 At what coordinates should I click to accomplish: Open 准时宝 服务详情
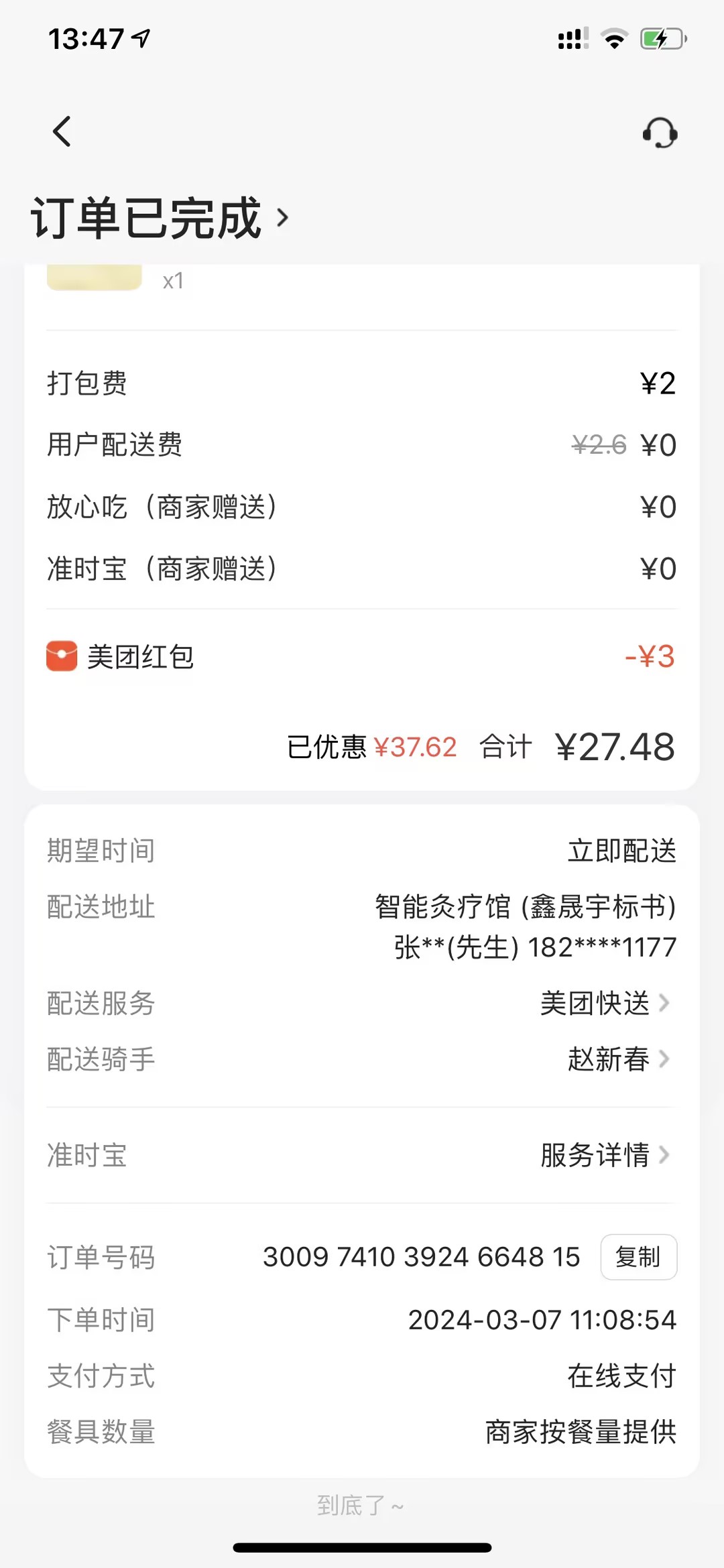tap(605, 1155)
